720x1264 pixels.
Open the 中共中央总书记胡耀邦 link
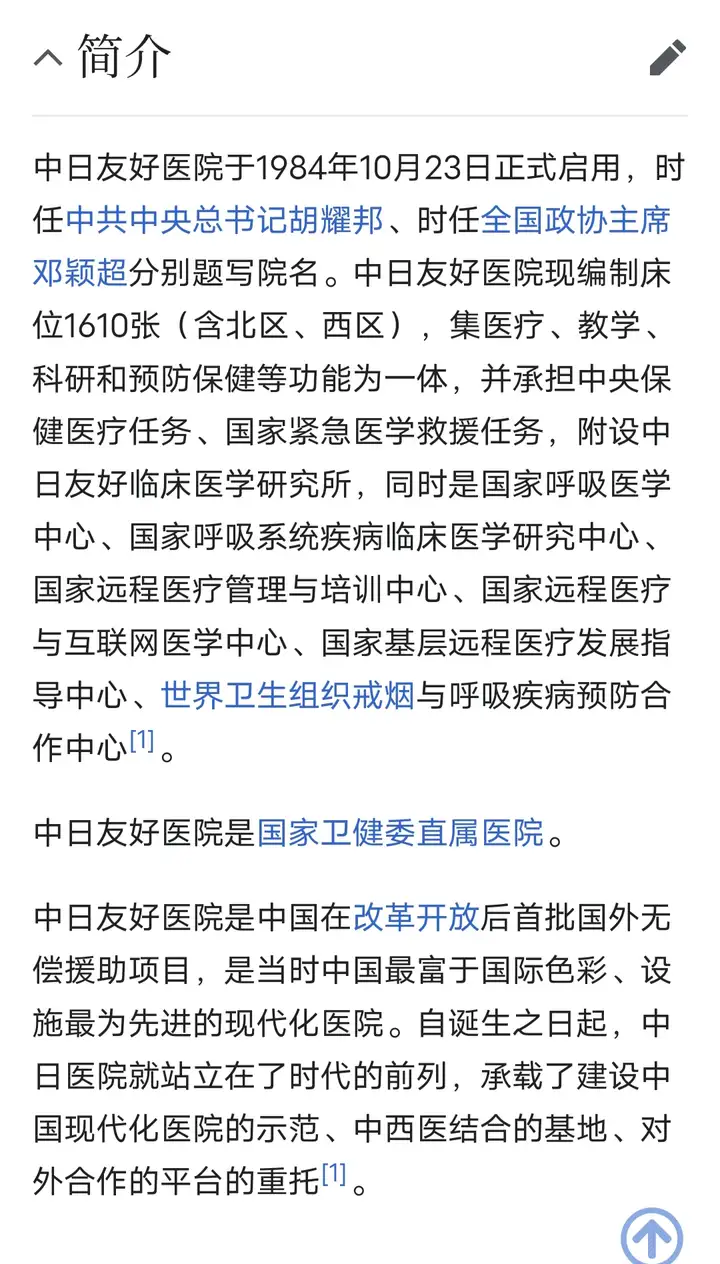[224, 219]
